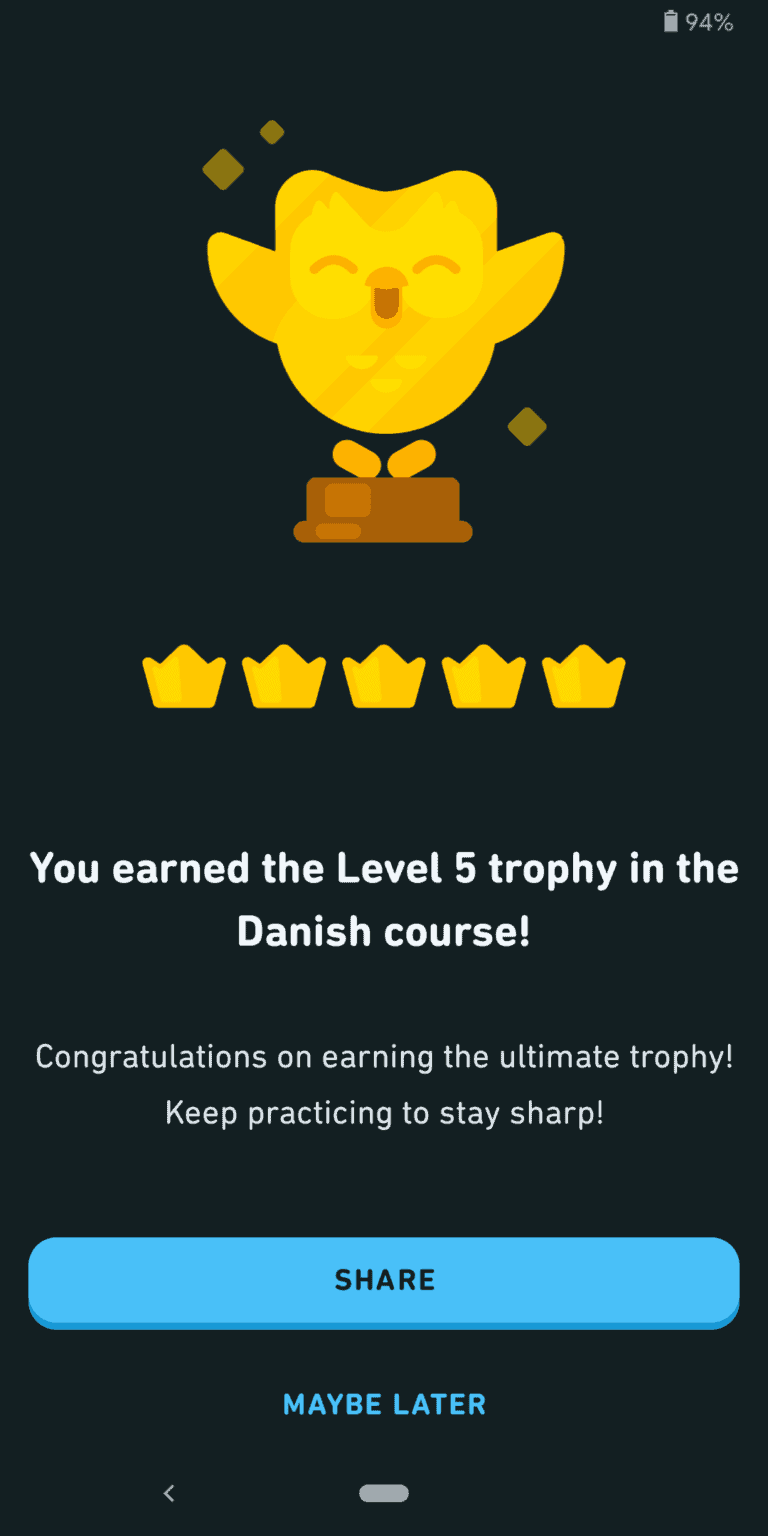This screenshot has width=768, height=1536.
Task: Dismiss with Maybe Later
Action: pos(384,1404)
